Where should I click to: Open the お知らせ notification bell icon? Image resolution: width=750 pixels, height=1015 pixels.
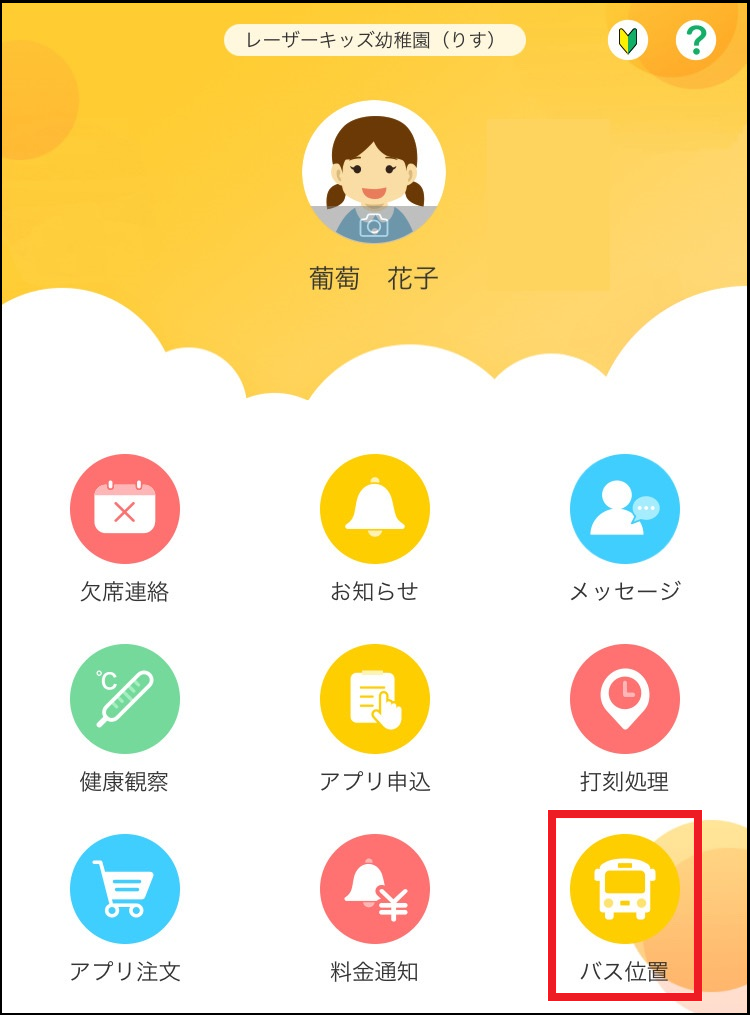375,508
